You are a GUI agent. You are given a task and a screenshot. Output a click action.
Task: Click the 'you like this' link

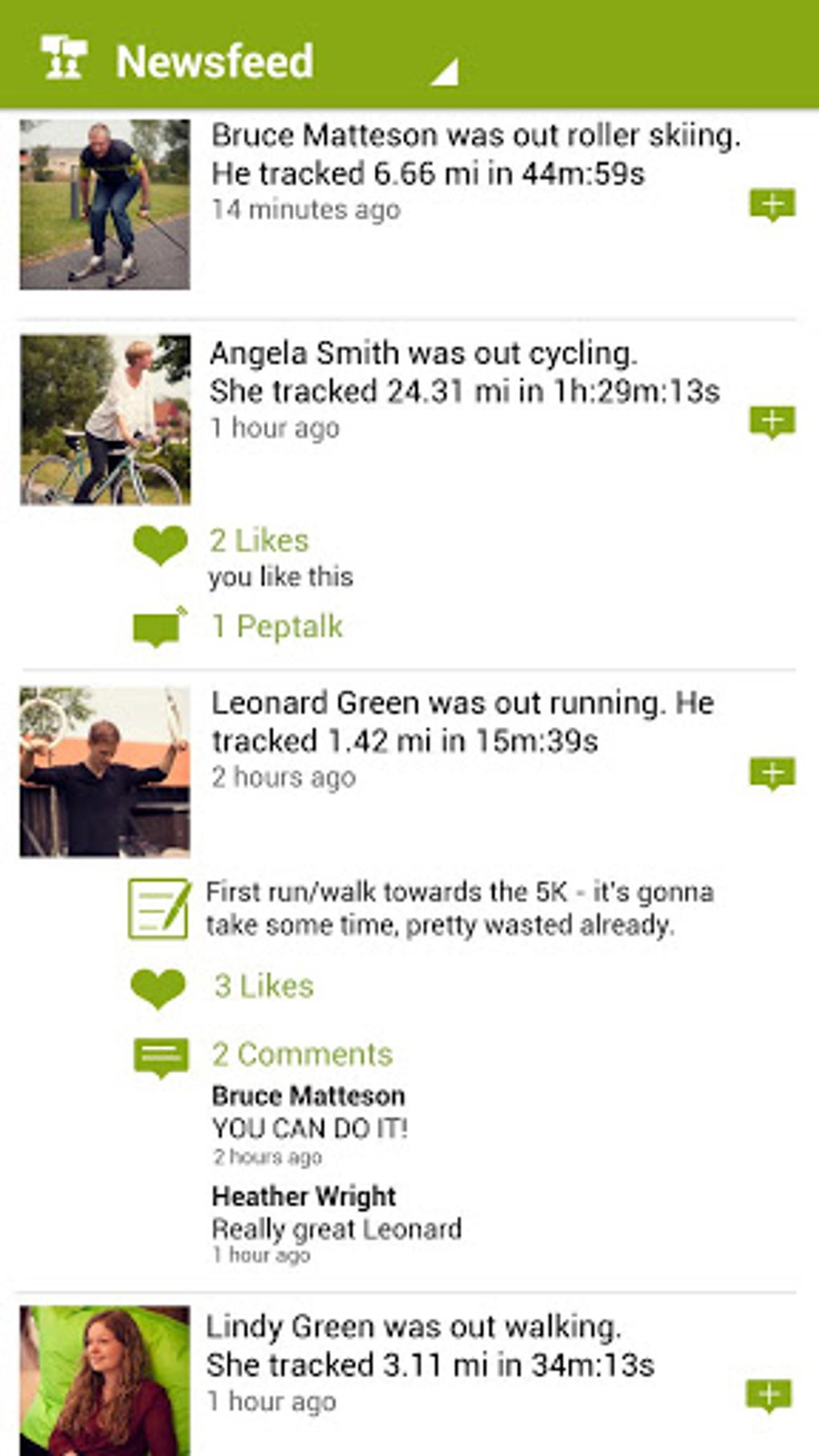click(x=282, y=577)
